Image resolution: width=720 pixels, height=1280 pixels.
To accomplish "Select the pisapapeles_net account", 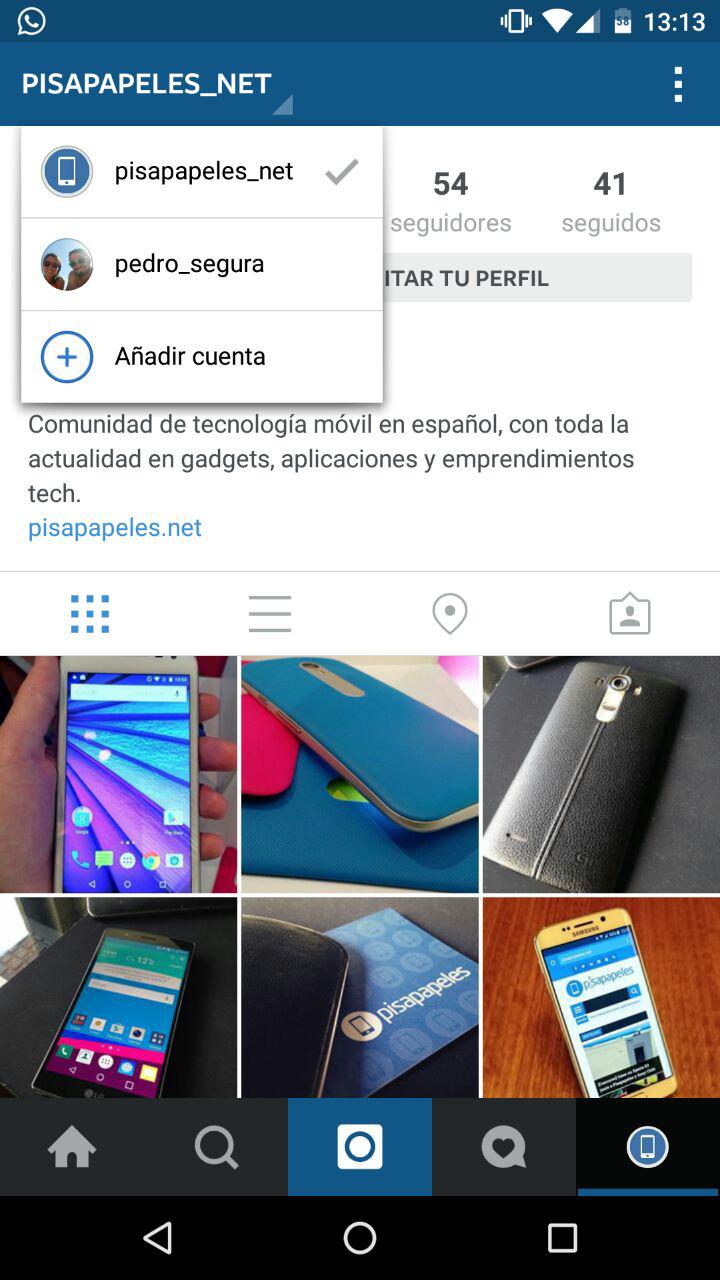I will (202, 172).
